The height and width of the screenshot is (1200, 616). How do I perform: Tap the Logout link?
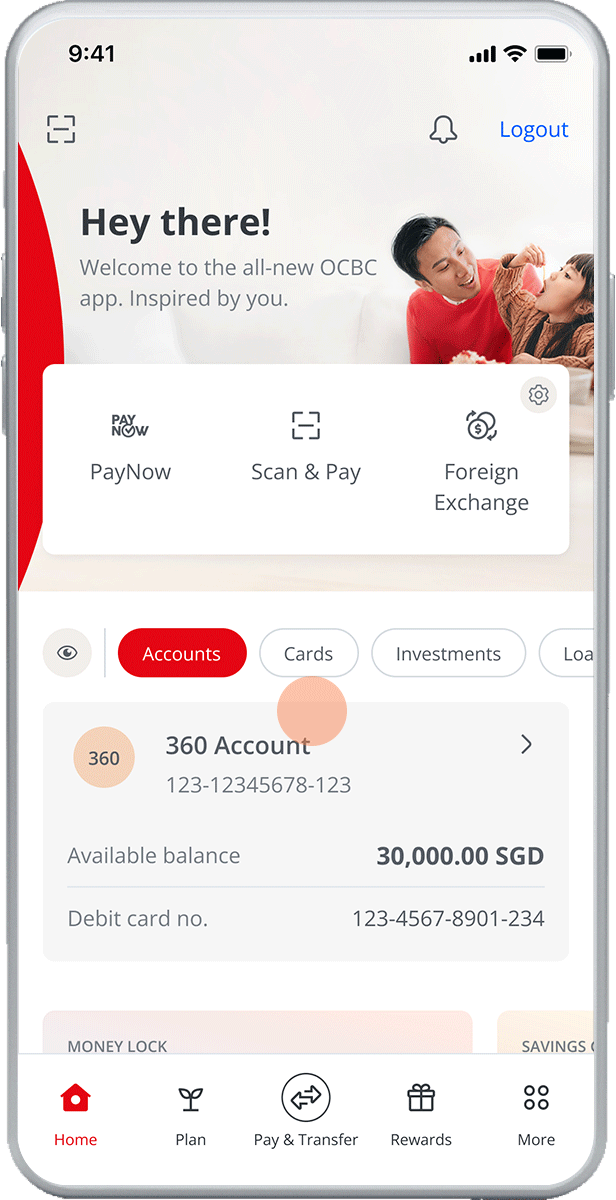[x=533, y=129]
